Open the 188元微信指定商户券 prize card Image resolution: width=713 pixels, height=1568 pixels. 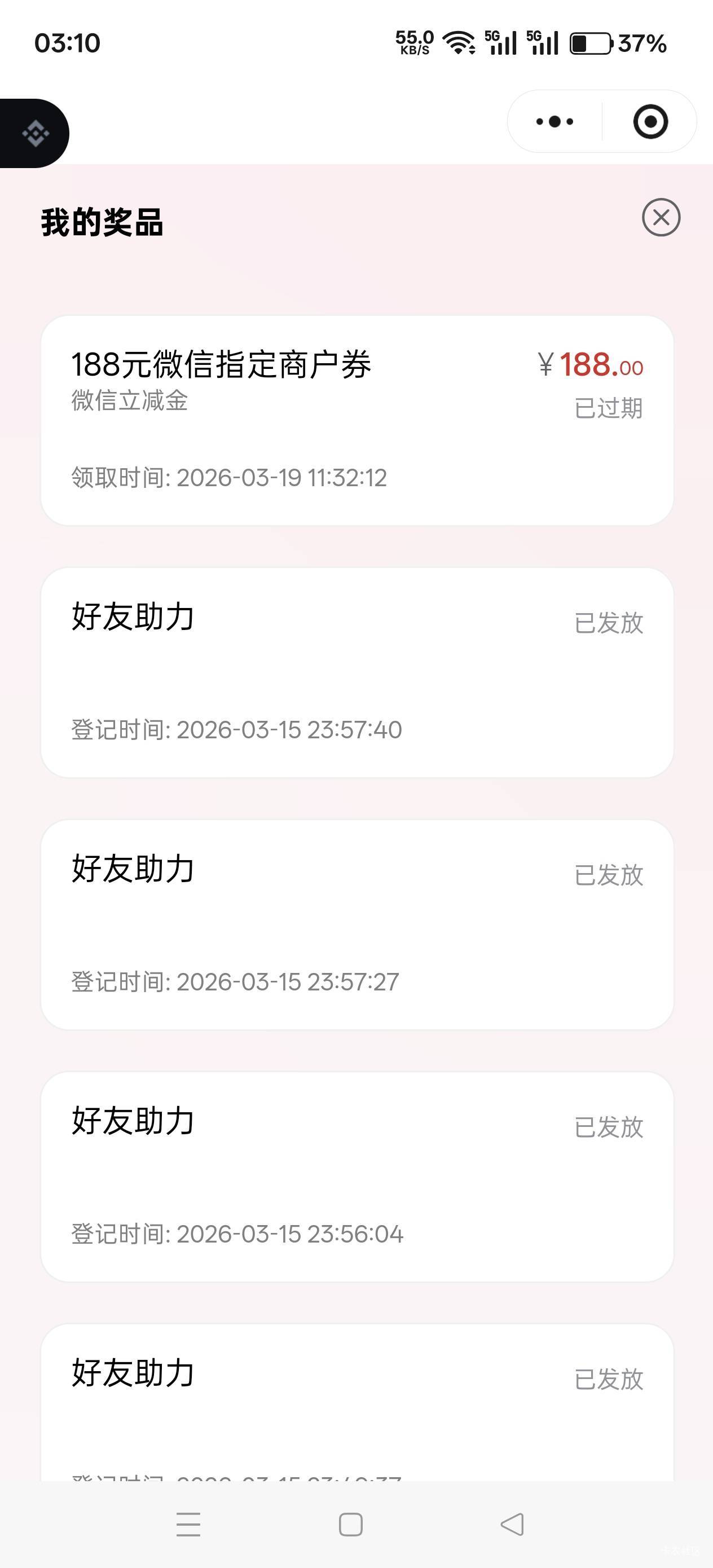click(x=357, y=420)
